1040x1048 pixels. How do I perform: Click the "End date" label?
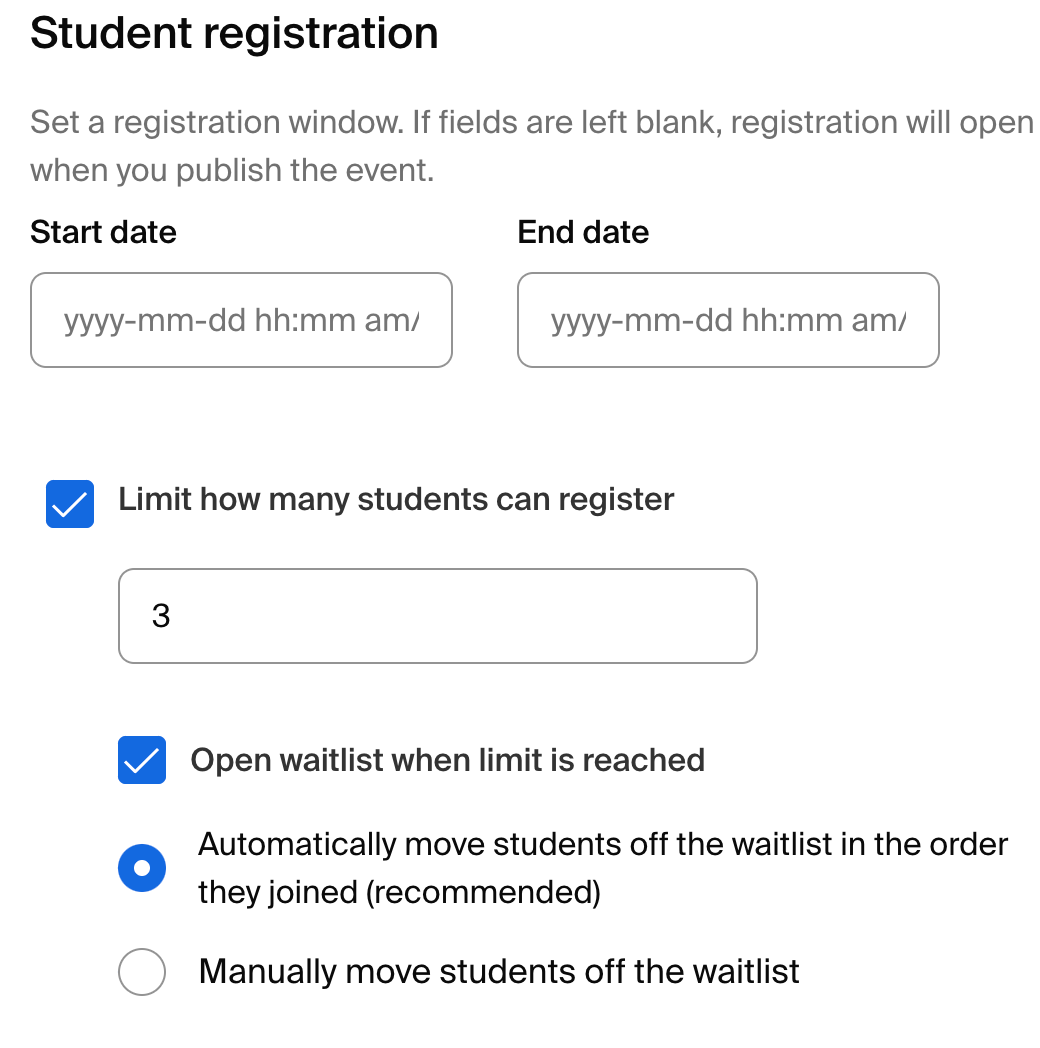(583, 232)
